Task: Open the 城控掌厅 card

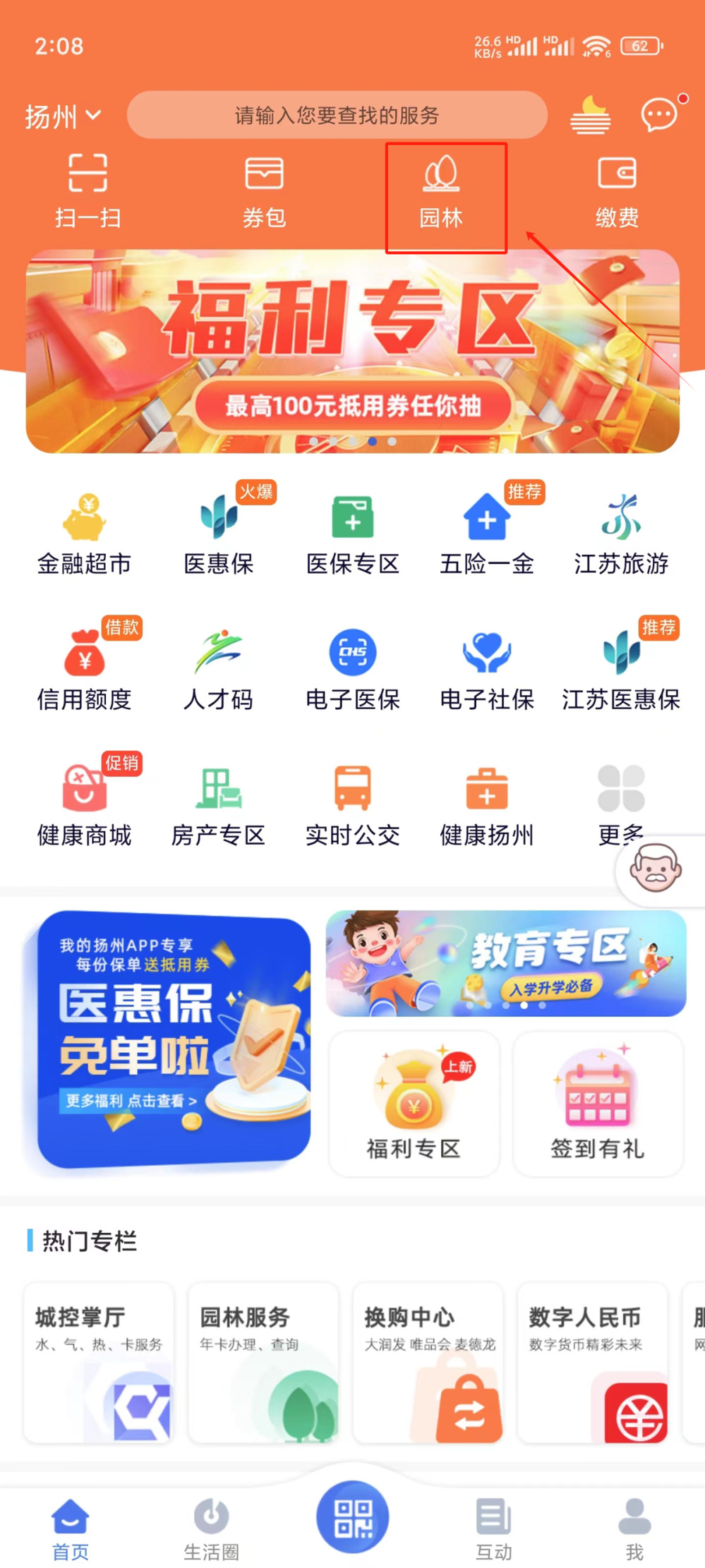Action: (x=99, y=1362)
